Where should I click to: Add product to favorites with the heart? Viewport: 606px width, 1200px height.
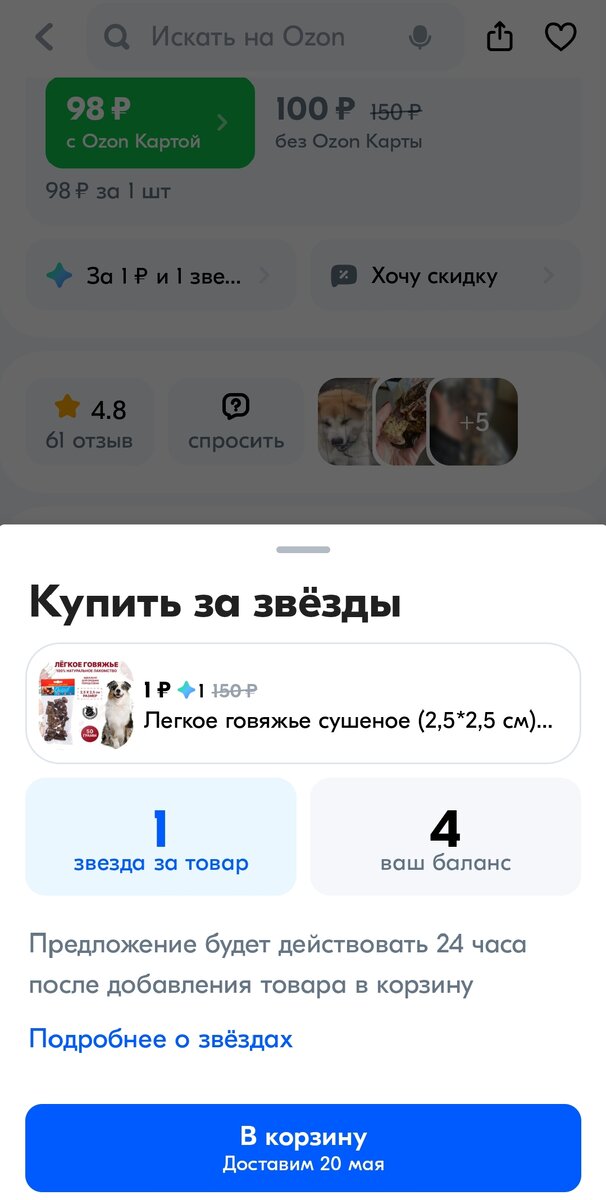pyautogui.click(x=560, y=37)
